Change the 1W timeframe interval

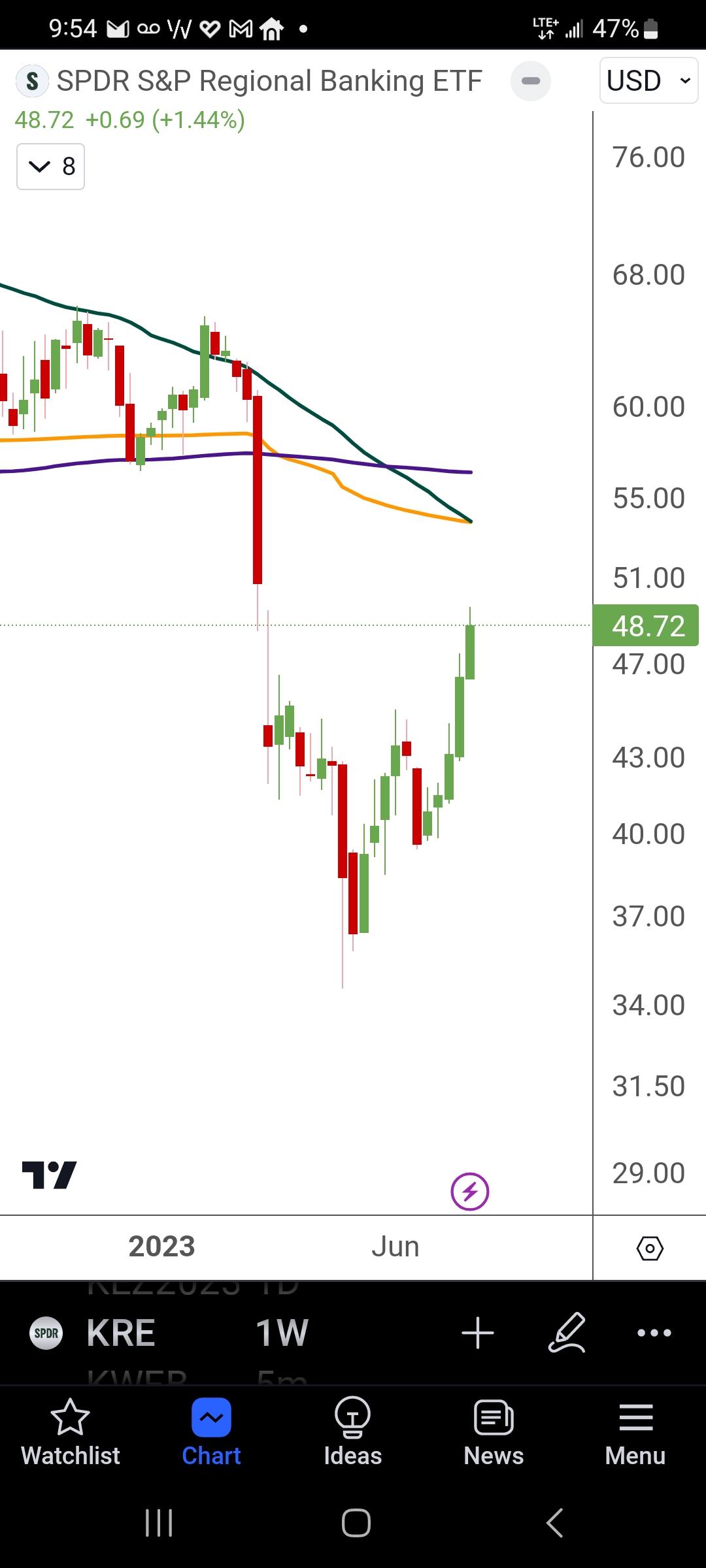(x=282, y=1333)
